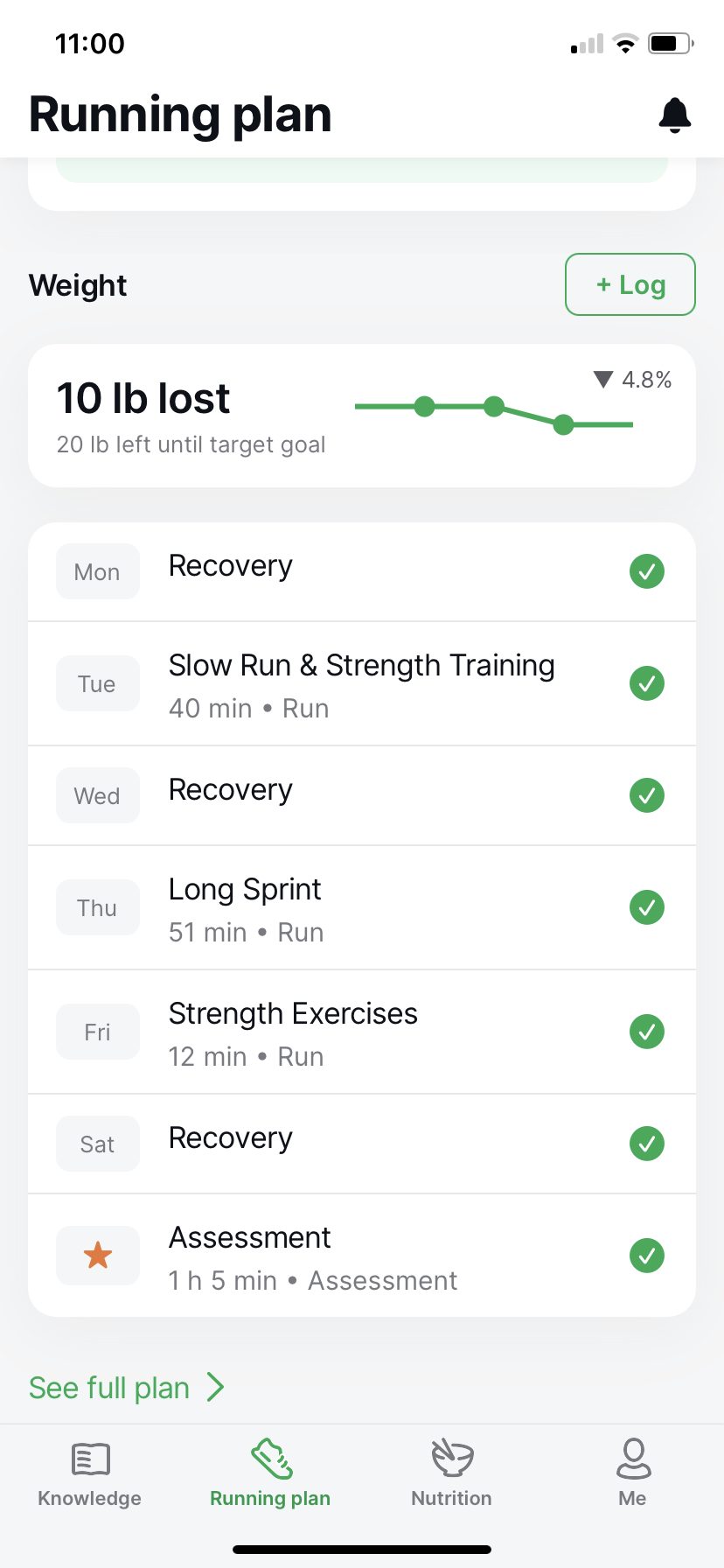Viewport: 724px width, 1568px height.
Task: Expand See full plan with the chevron
Action: 216,1387
